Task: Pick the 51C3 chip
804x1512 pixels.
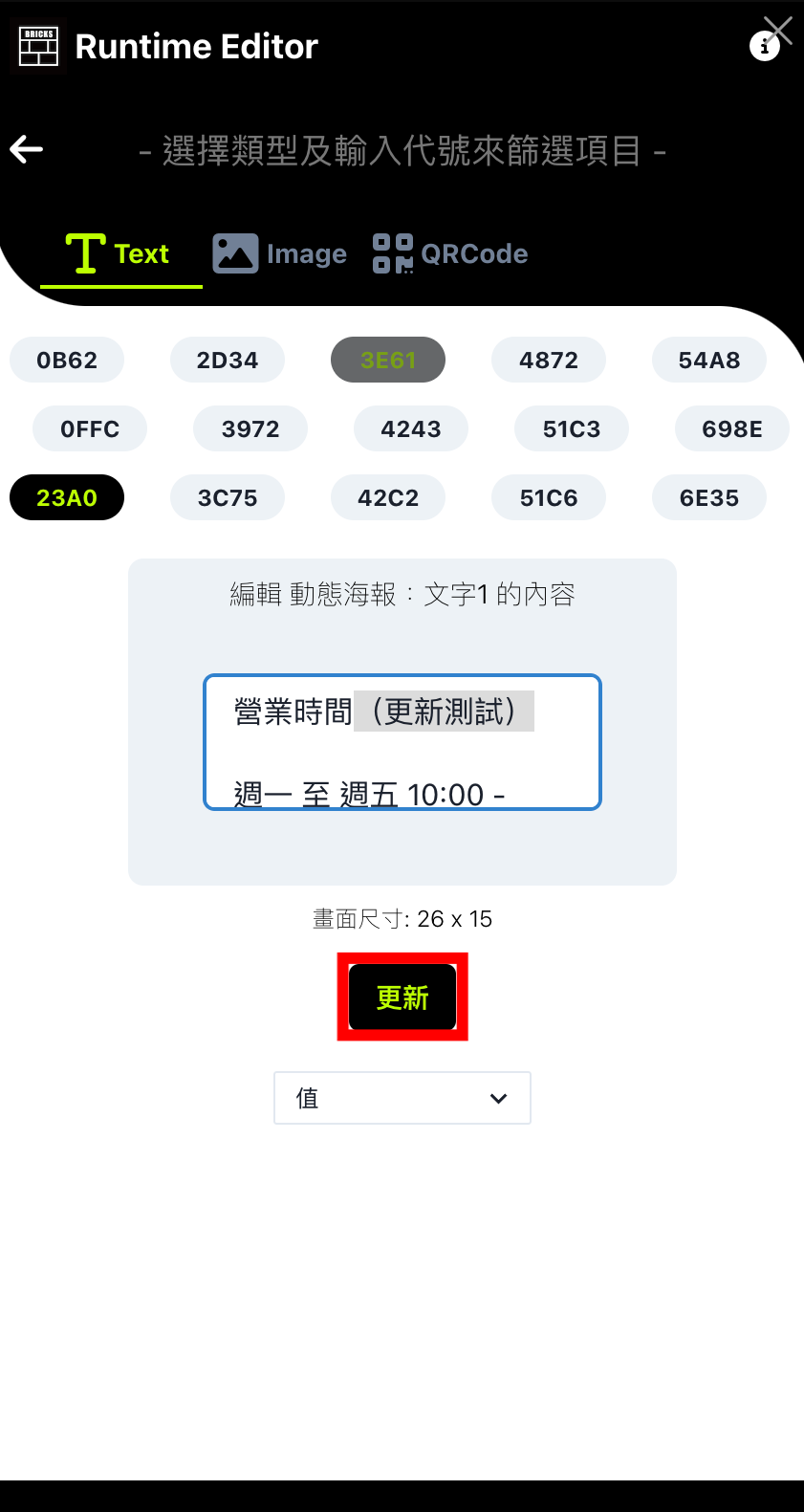Action: (572, 429)
